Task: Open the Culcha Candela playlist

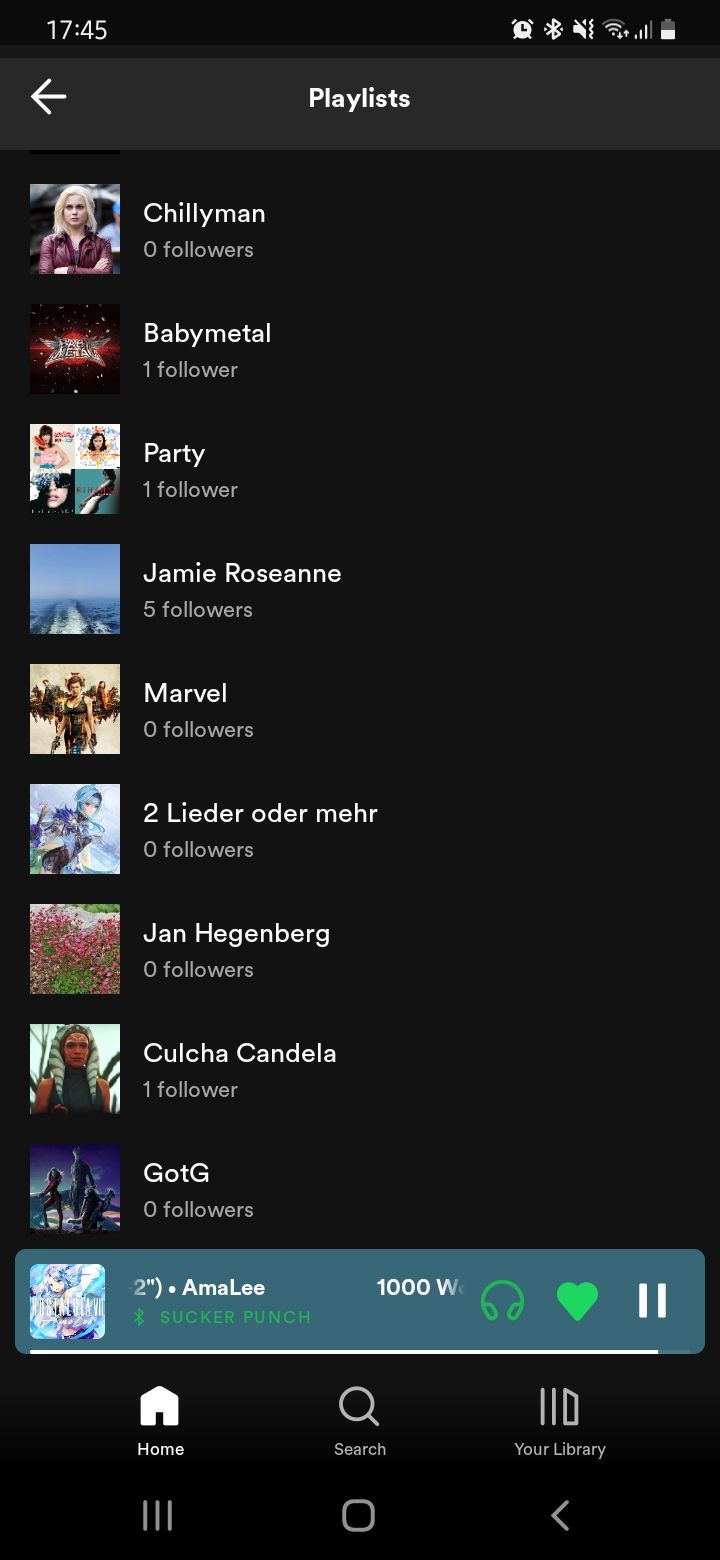Action: click(239, 1069)
